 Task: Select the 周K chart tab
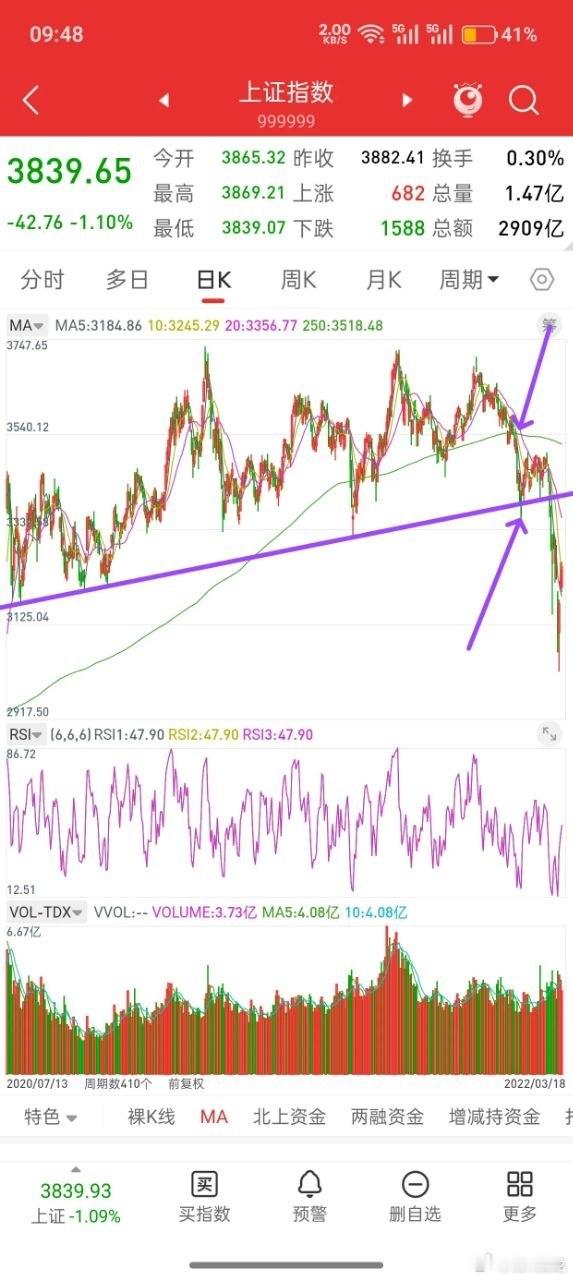click(299, 279)
